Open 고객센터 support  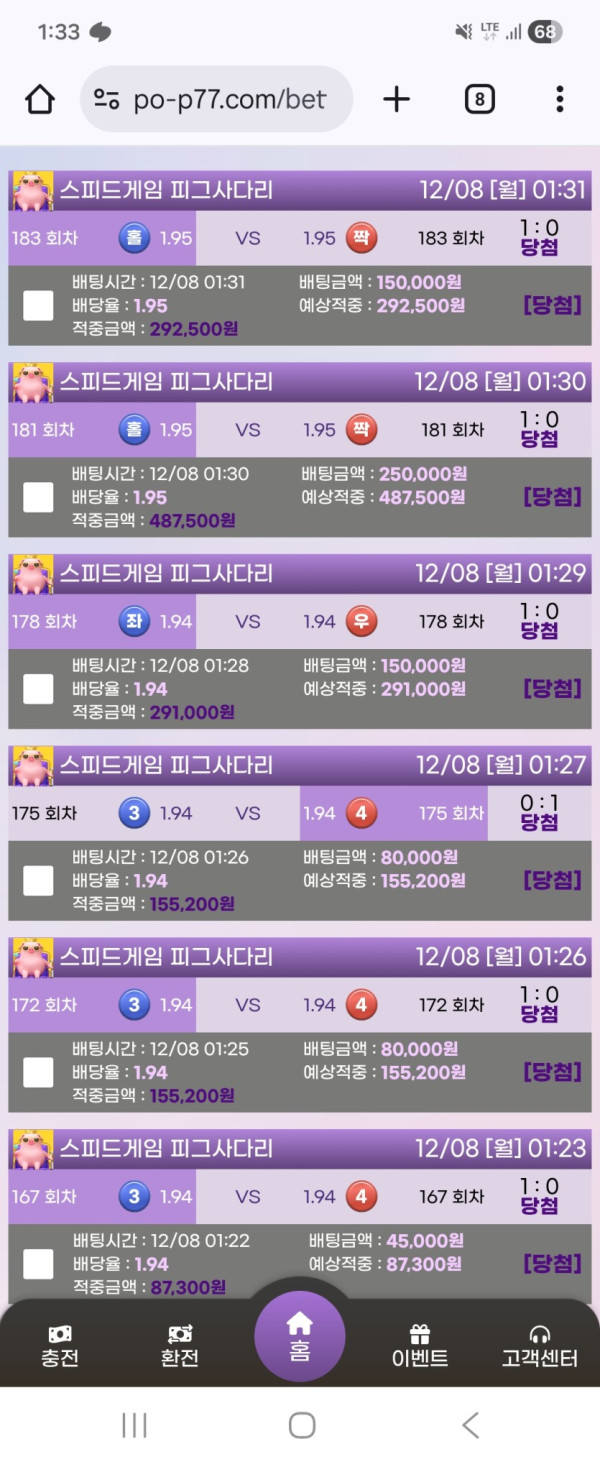[x=540, y=1346]
